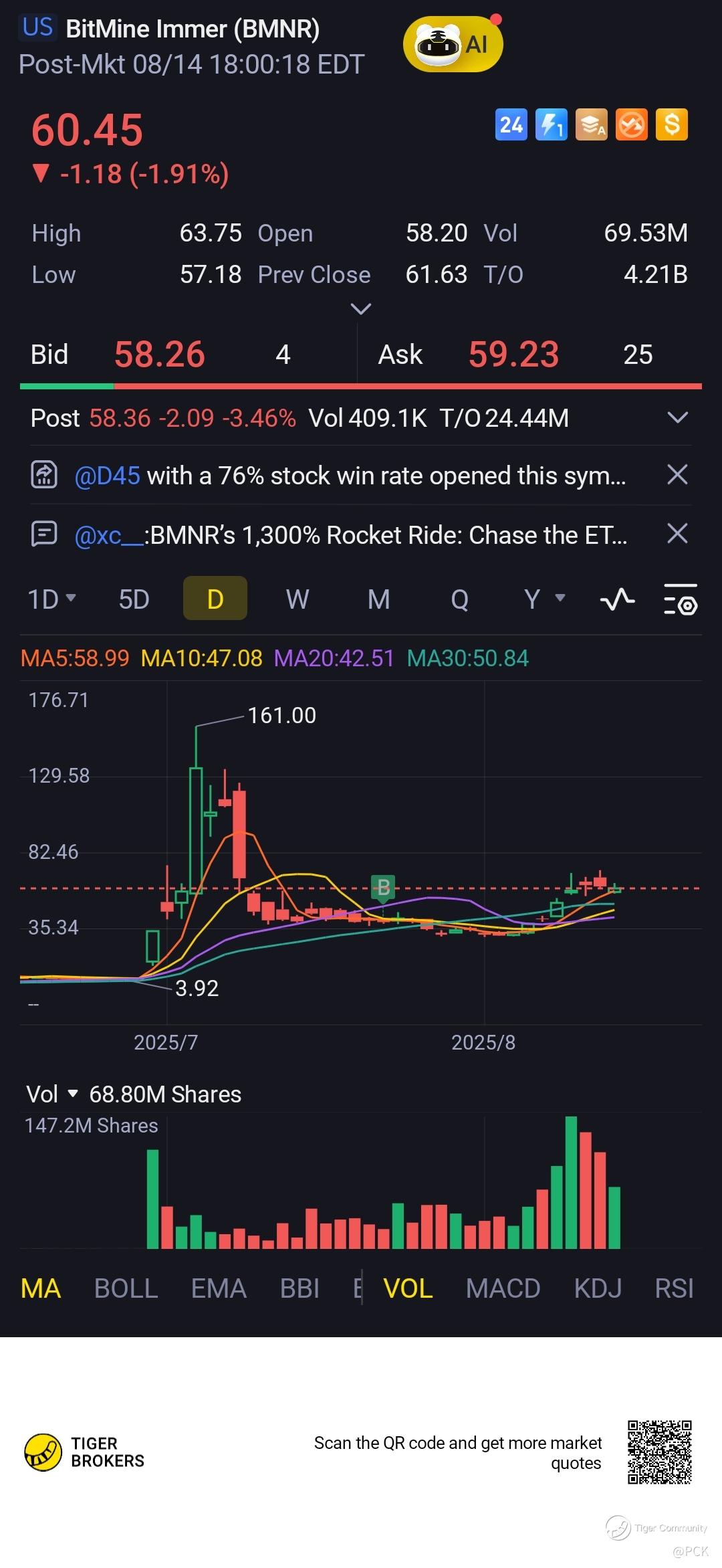Switch to the 5D chart
The height and width of the screenshot is (1568, 722).
coord(134,599)
